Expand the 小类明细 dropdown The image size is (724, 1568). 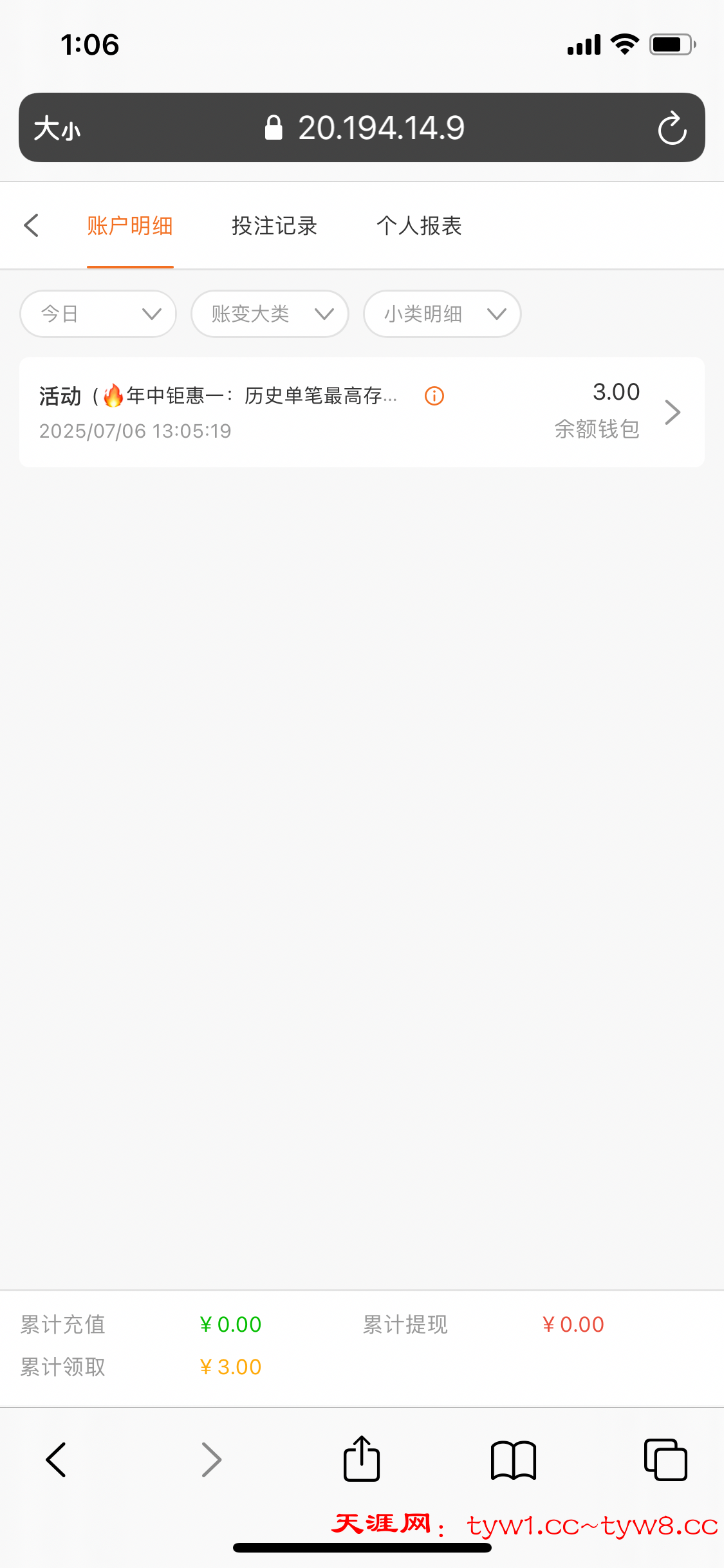click(442, 314)
